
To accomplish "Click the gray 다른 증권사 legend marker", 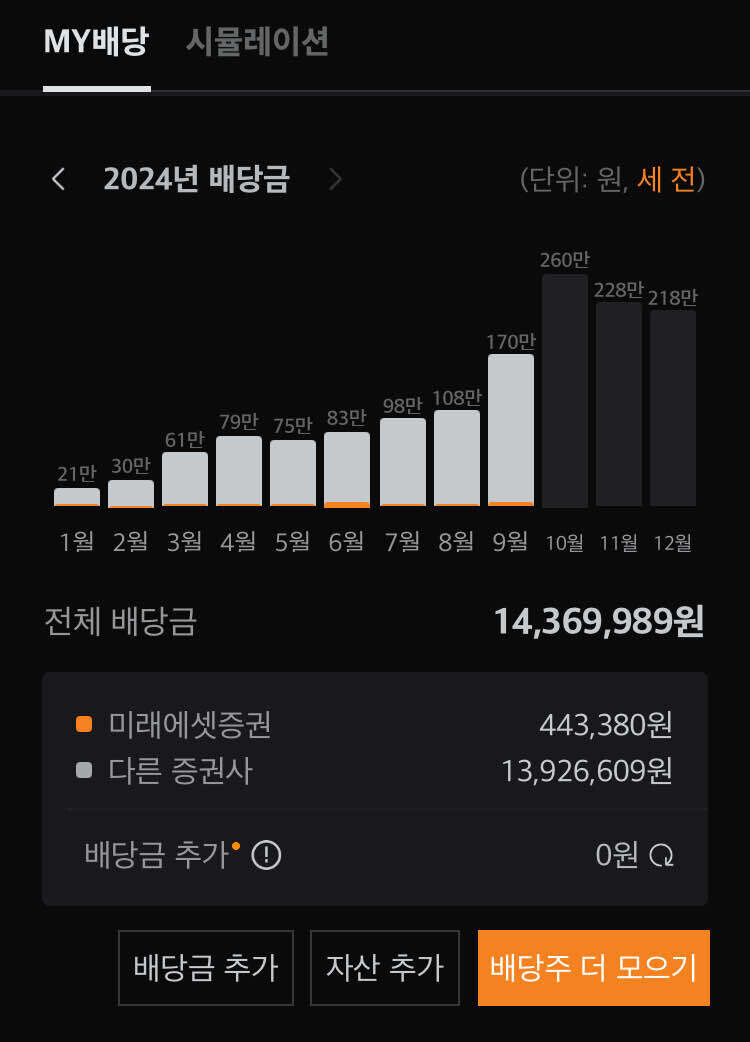I will (81, 770).
